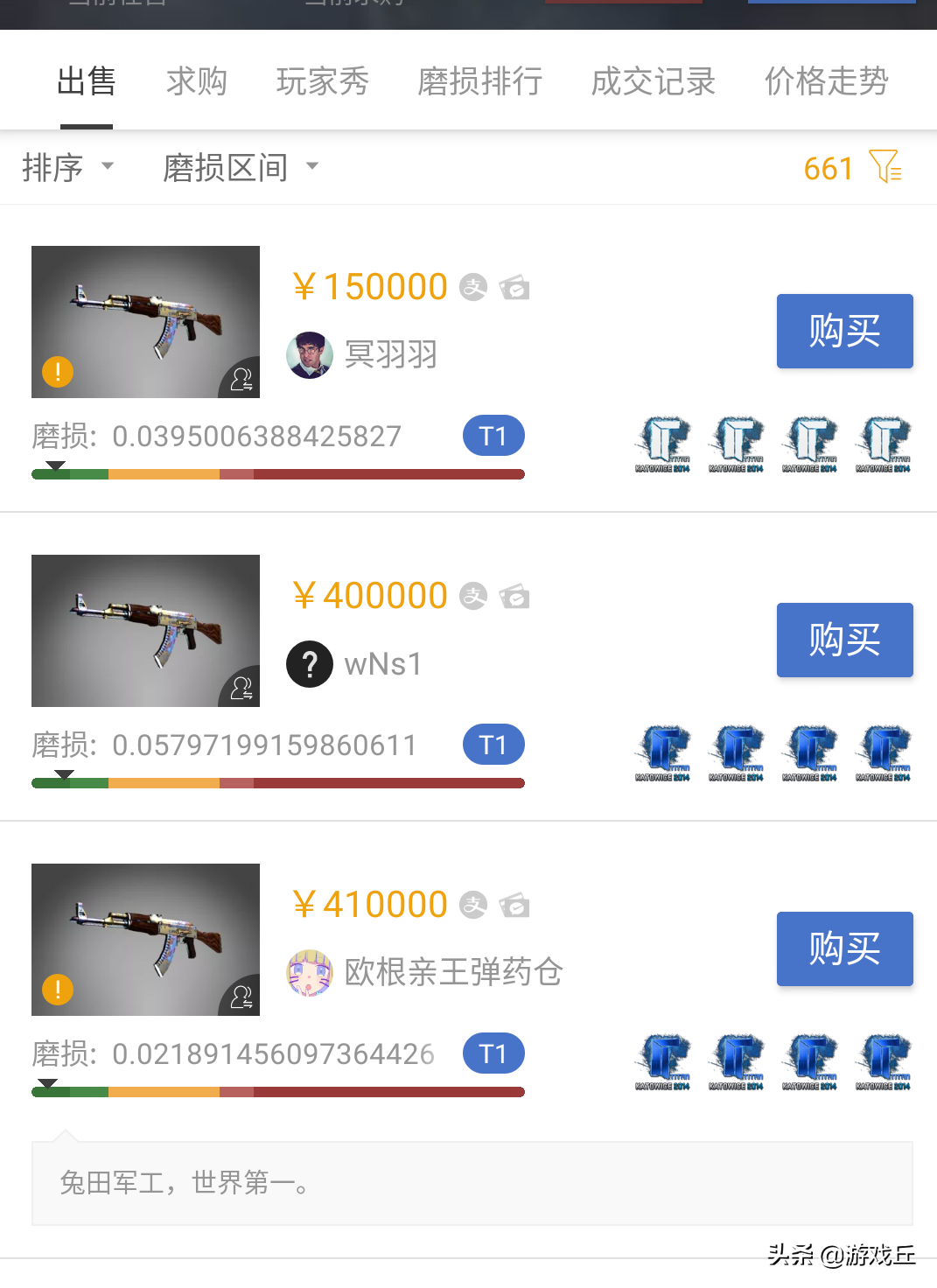Click wNs1's question-mark avatar
937x1288 pixels.
310,663
